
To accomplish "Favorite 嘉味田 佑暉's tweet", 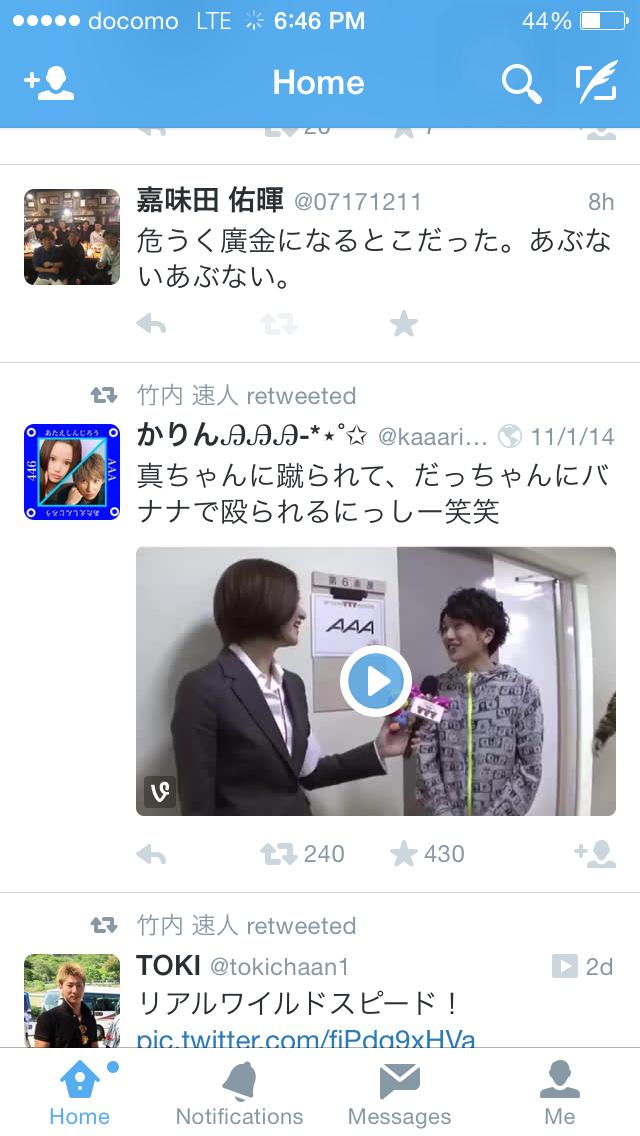I will (403, 324).
